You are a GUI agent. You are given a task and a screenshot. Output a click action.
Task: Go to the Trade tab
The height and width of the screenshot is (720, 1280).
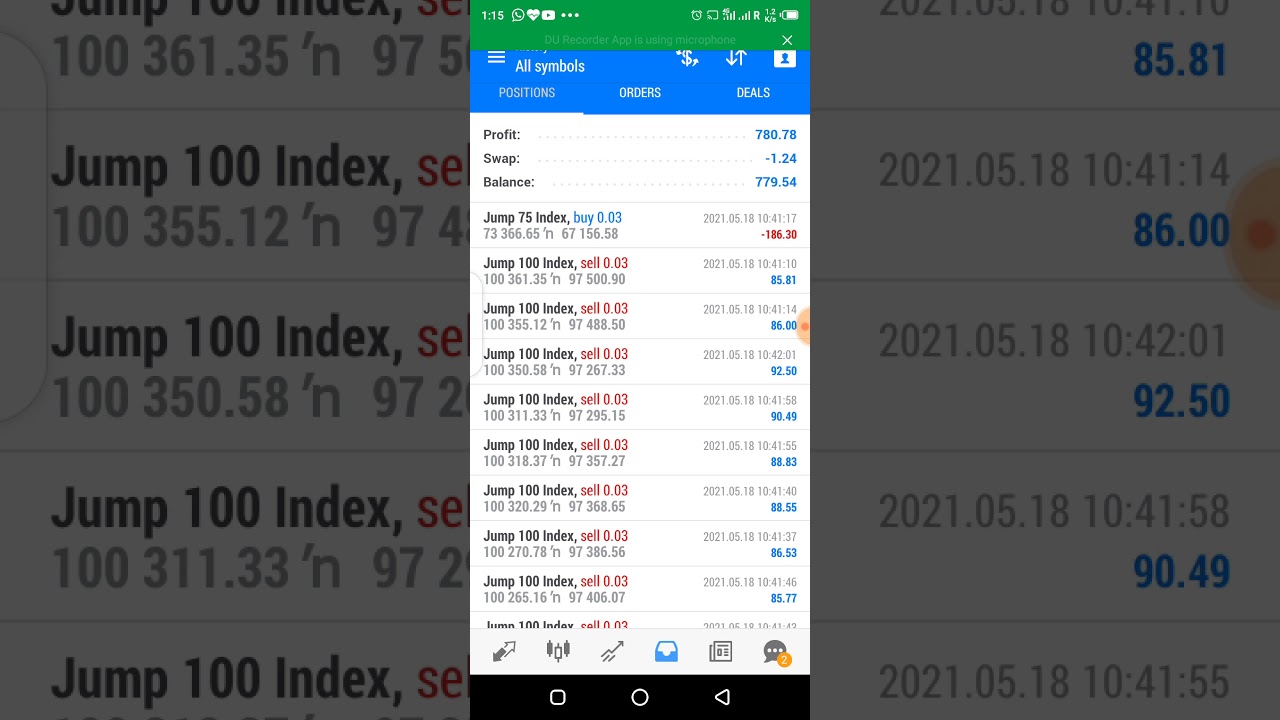click(x=612, y=652)
